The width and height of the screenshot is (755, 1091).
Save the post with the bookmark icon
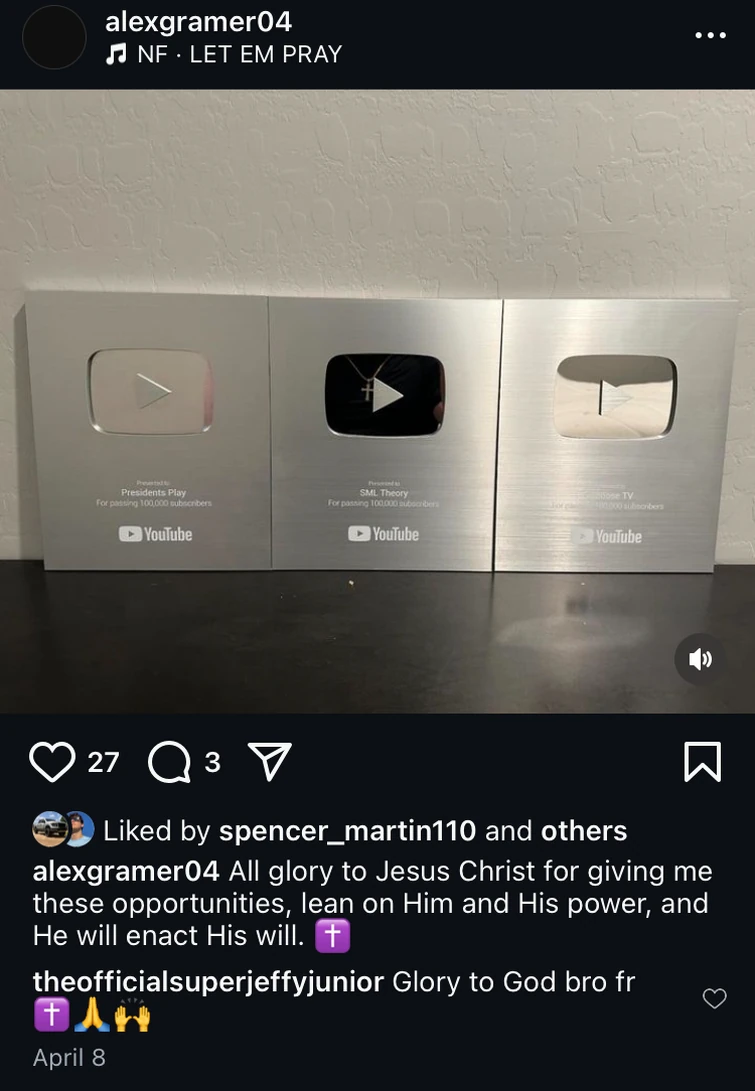[702, 763]
